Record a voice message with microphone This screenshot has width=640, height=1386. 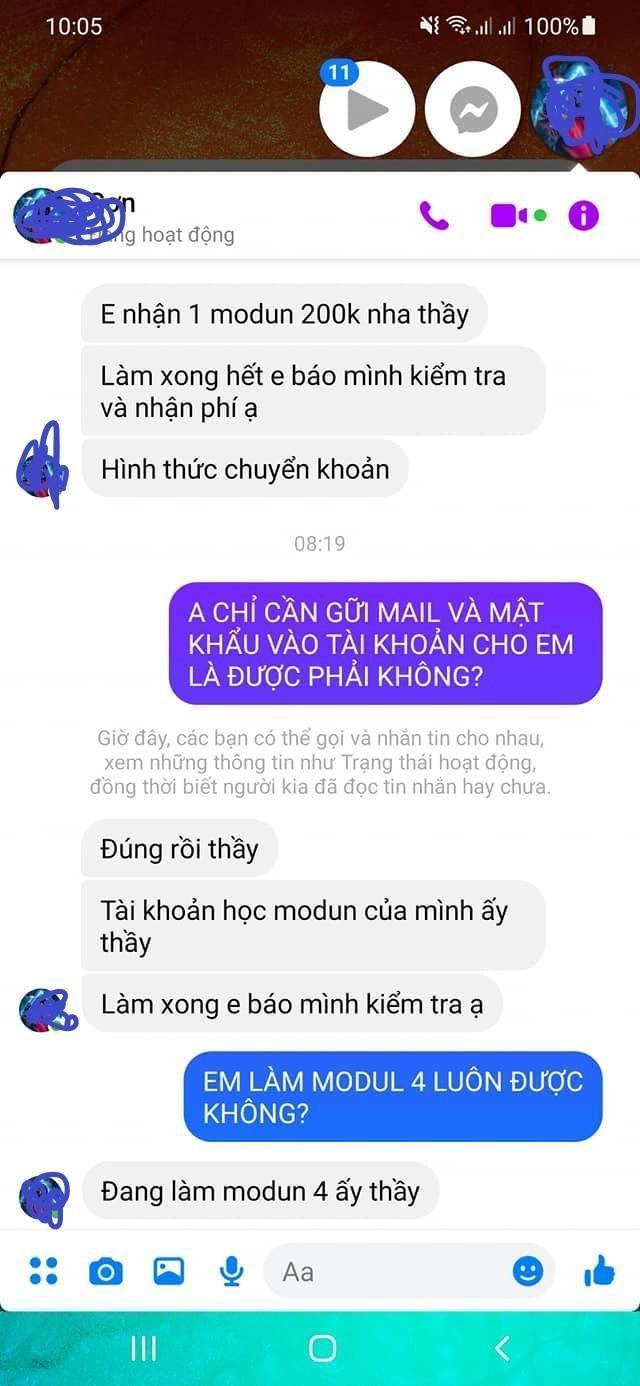(x=231, y=1271)
